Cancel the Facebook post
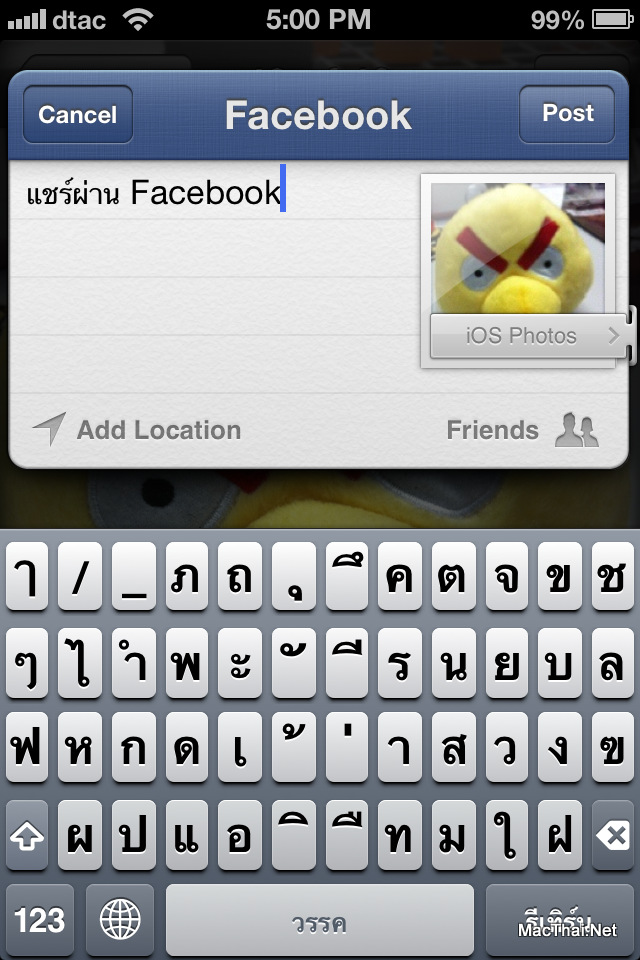The image size is (640, 960). coord(77,115)
